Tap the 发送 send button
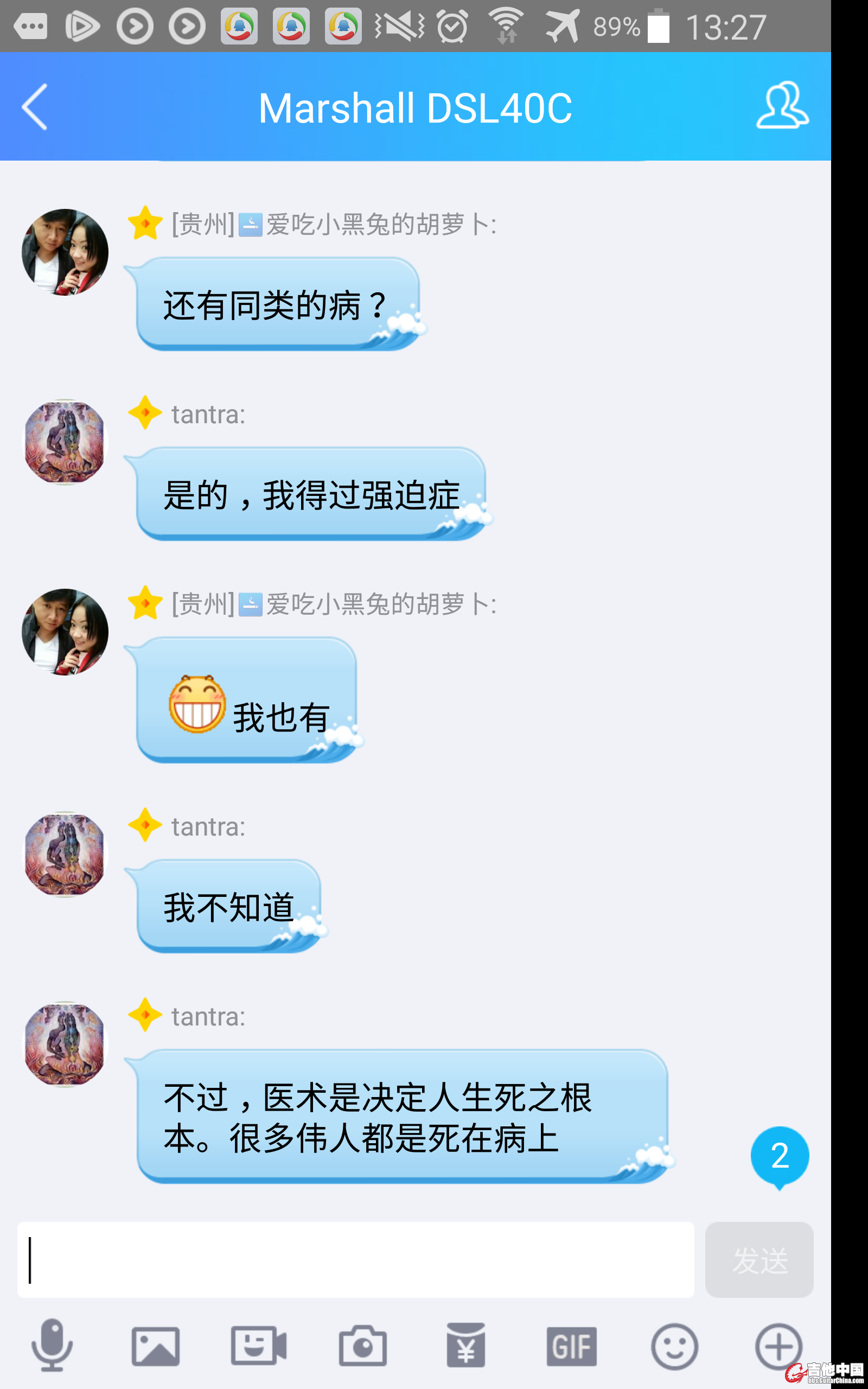 (759, 1259)
